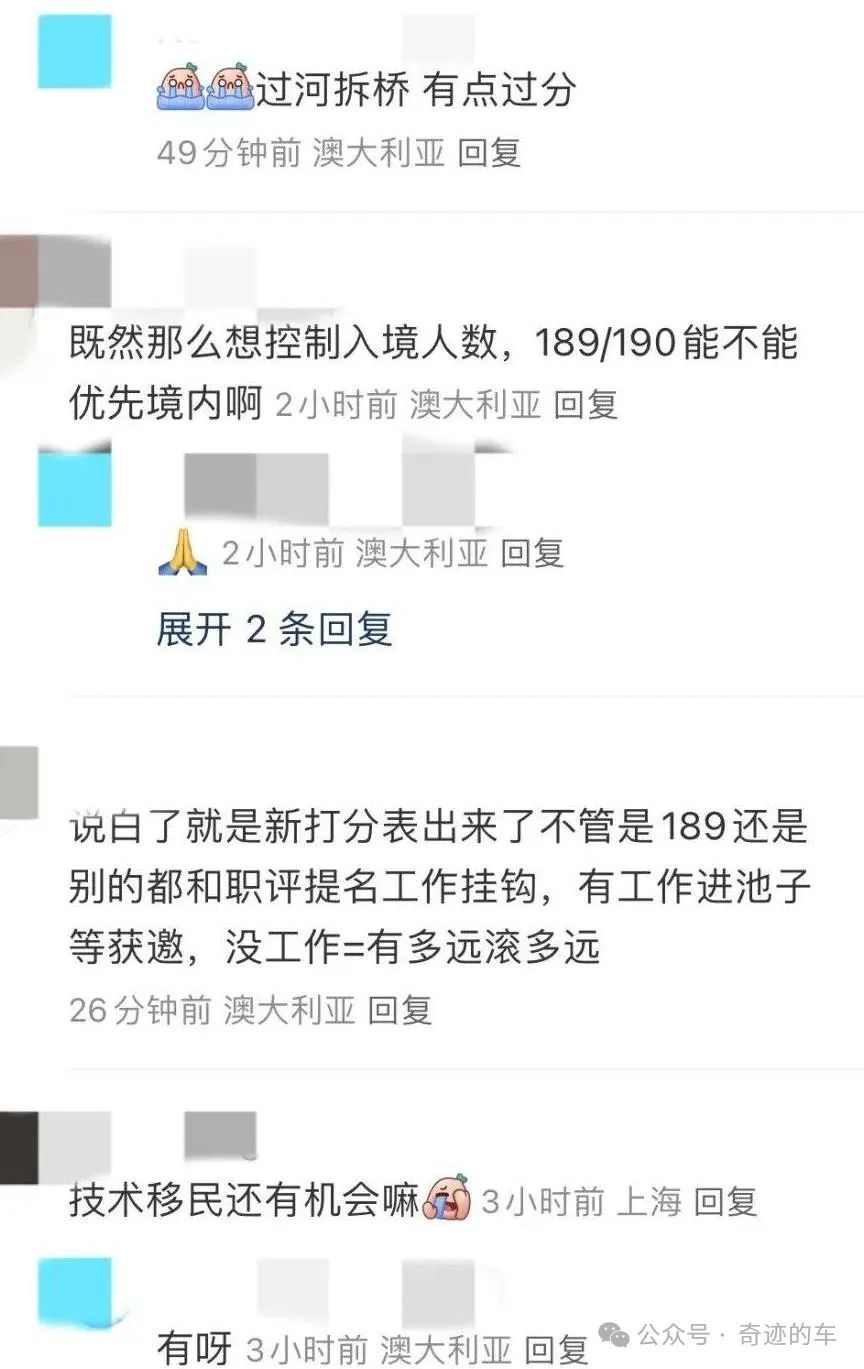Reply to the 新打分表 comment
The height and width of the screenshot is (1369, 864).
pyautogui.click(x=400, y=1010)
